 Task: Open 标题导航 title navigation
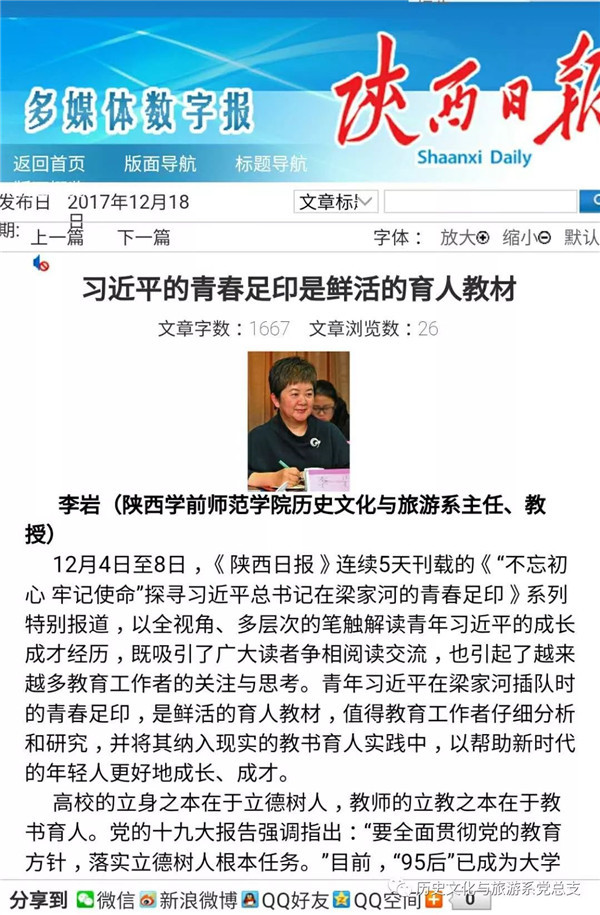[271, 164]
